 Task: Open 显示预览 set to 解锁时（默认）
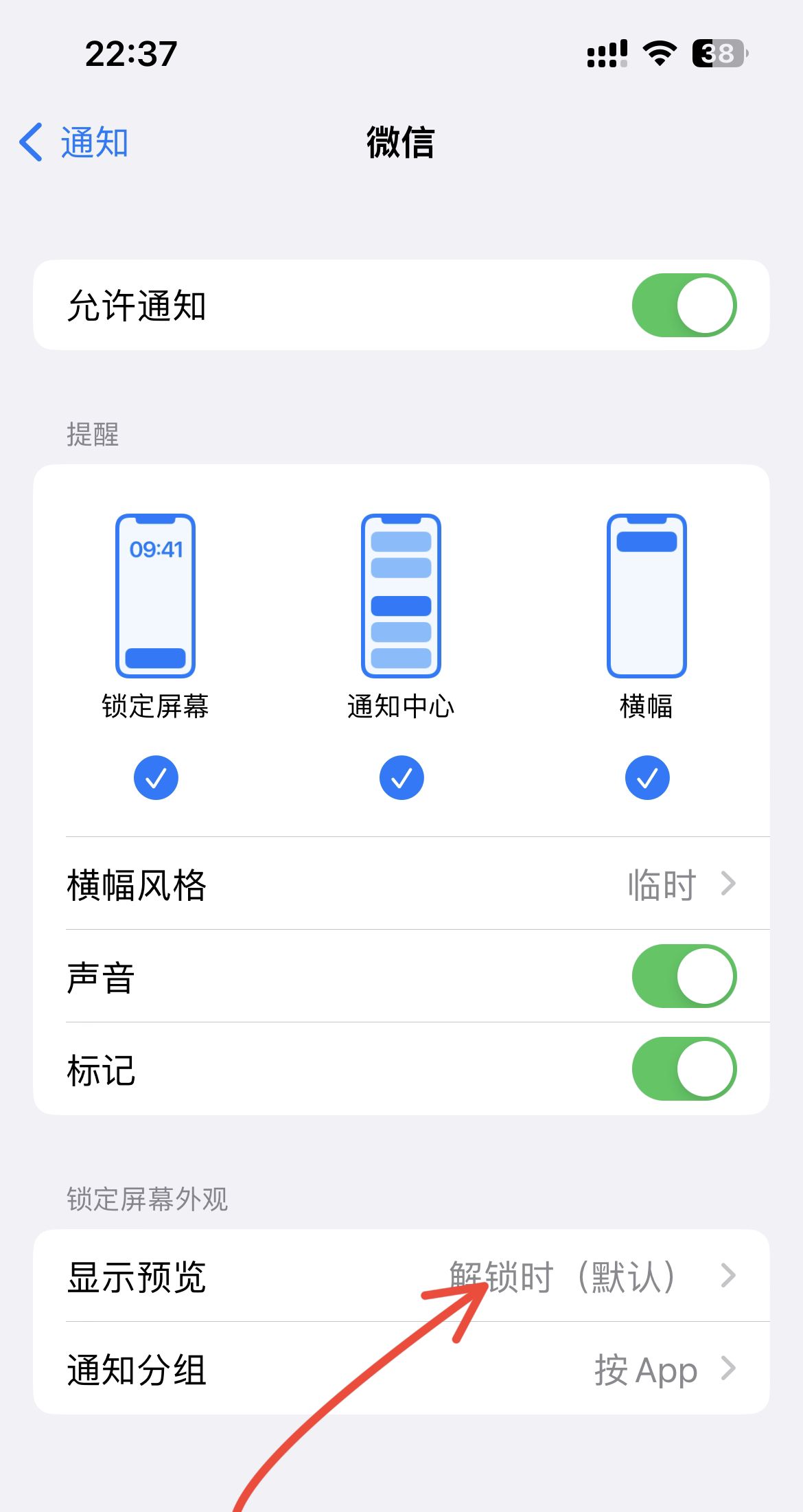401,1276
